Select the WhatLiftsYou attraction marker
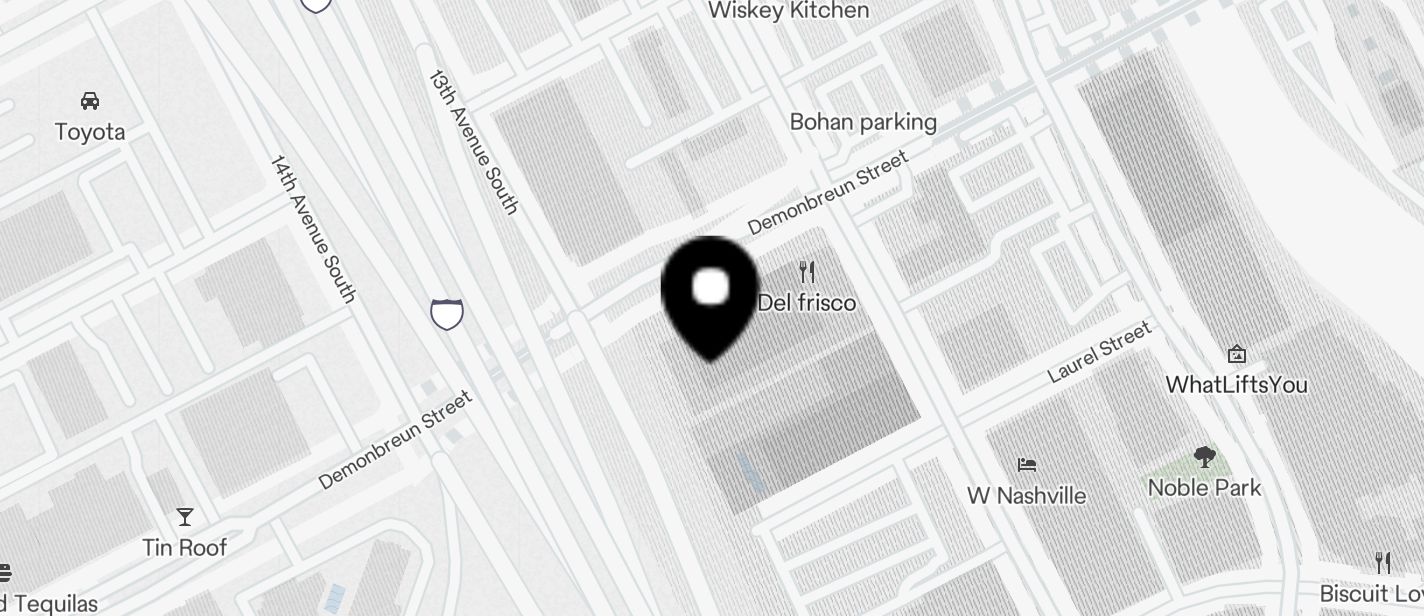Viewport: 1424px width, 616px height. click(1237, 354)
